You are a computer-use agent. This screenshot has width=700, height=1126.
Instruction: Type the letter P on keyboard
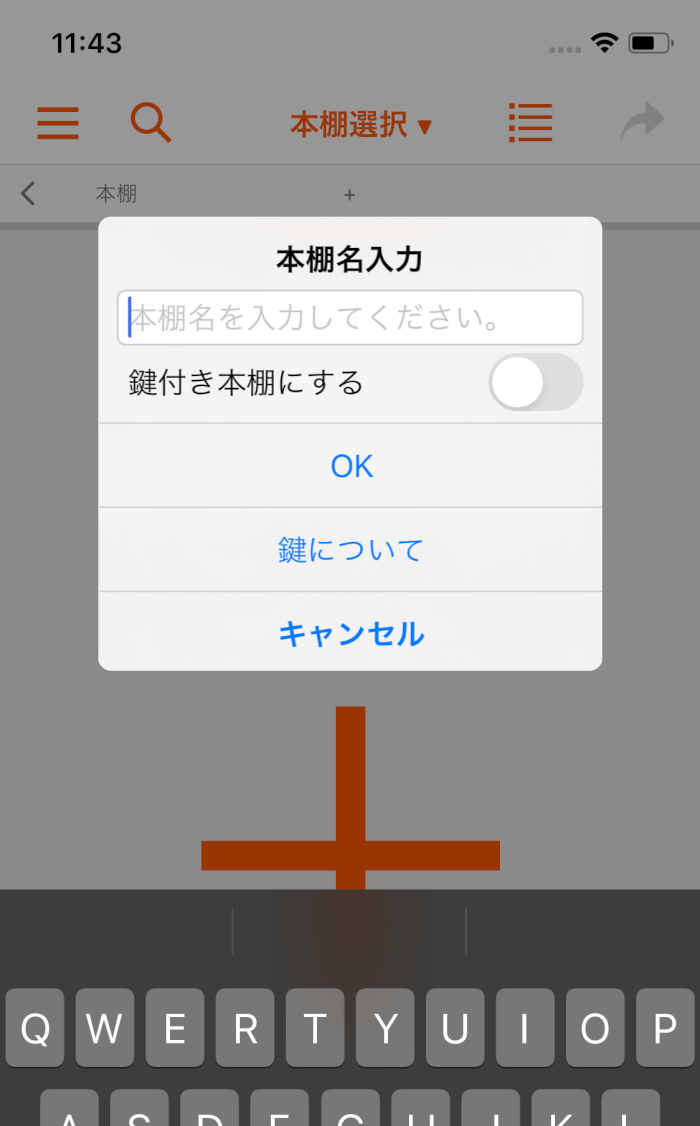coord(665,1028)
